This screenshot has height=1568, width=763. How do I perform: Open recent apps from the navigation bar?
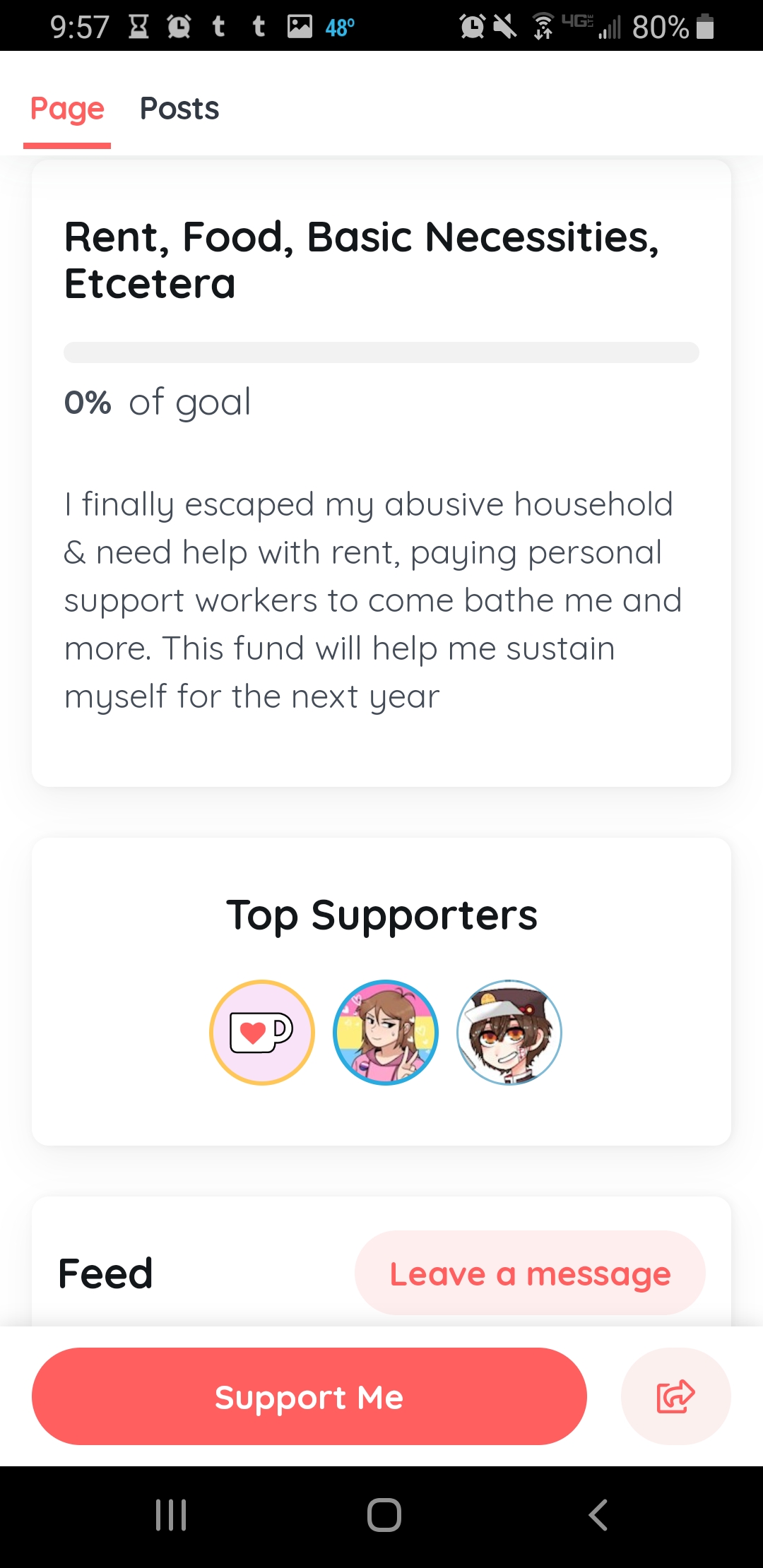point(170,1515)
